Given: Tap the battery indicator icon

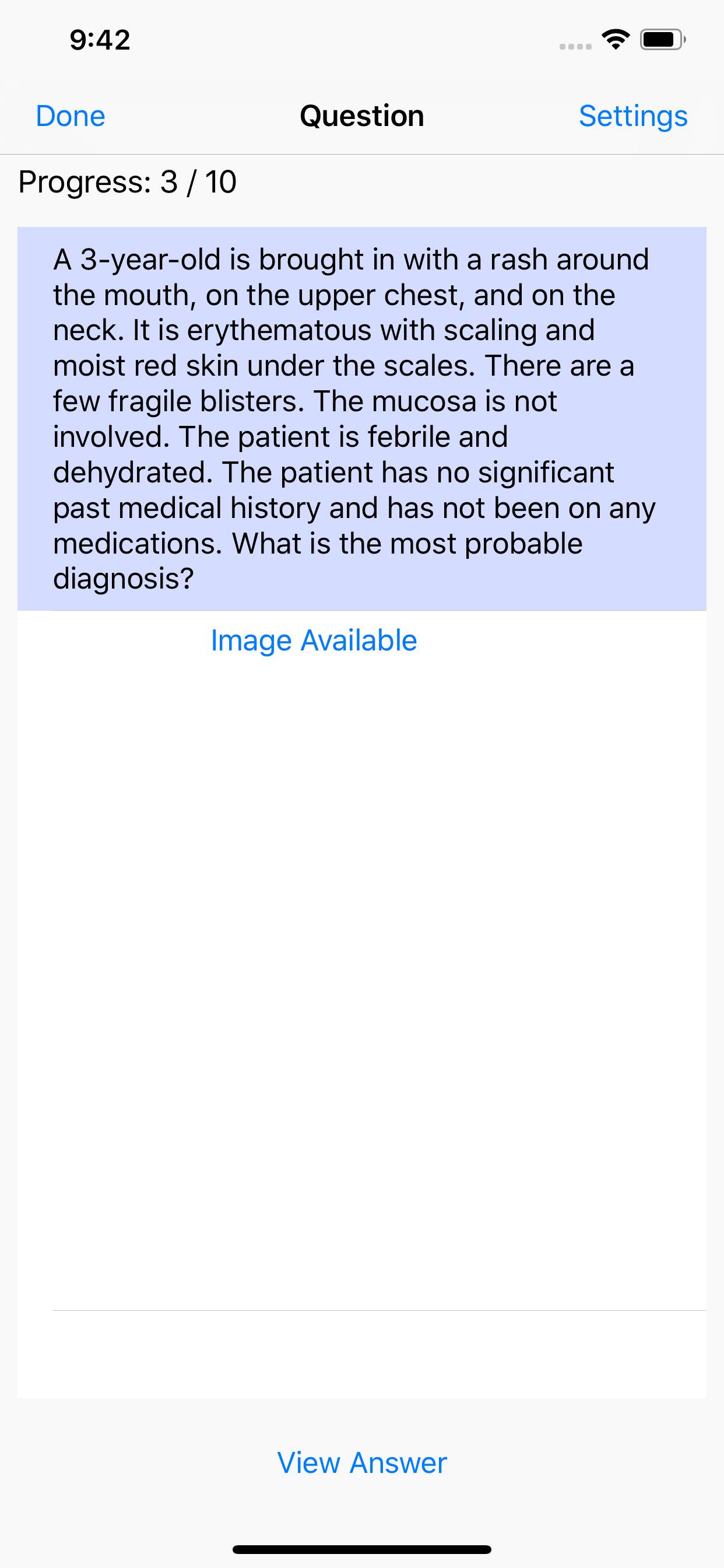Looking at the screenshot, I should coord(660,38).
